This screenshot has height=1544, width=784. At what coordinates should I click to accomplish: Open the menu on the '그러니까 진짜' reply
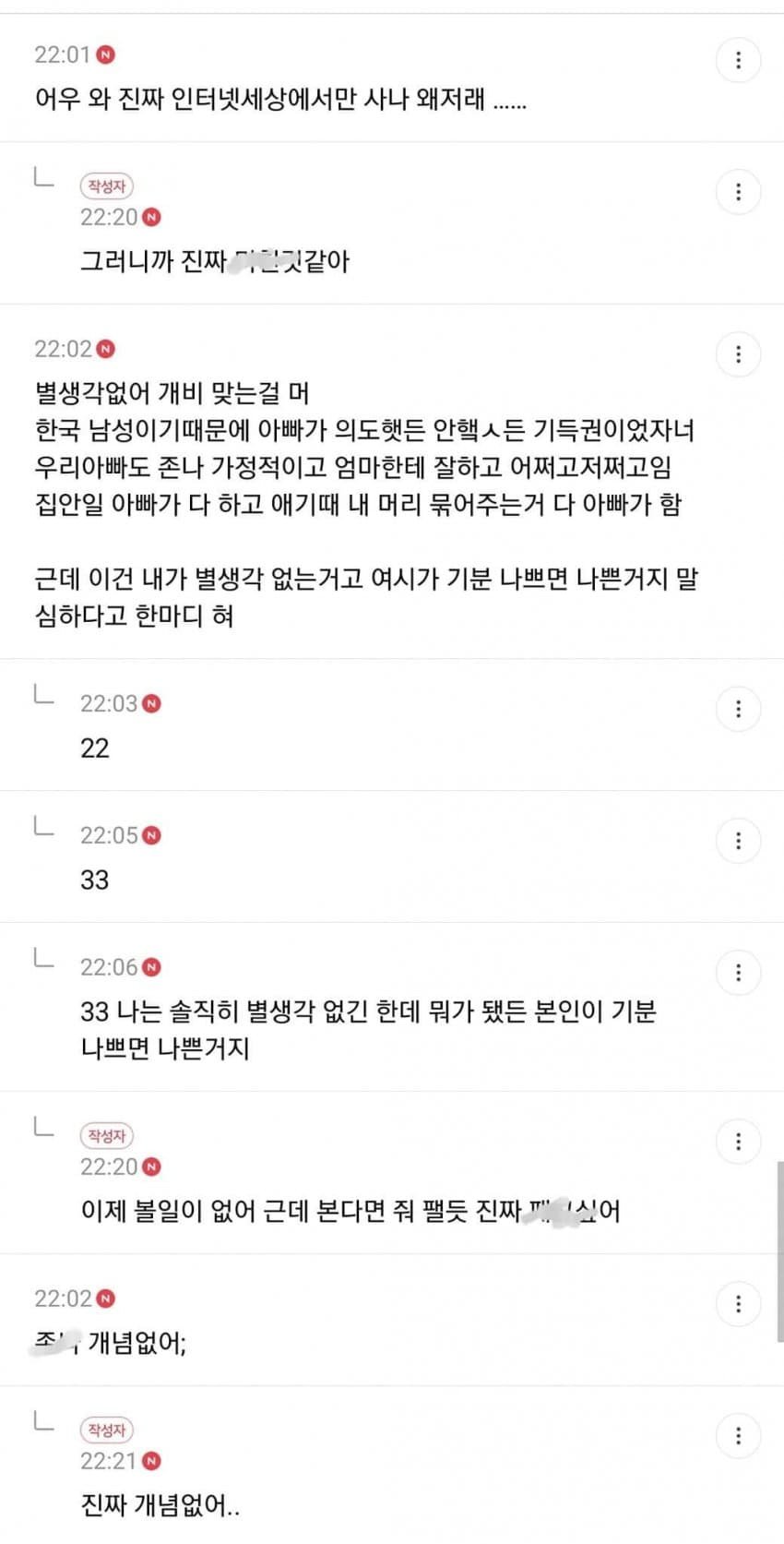coord(738,193)
